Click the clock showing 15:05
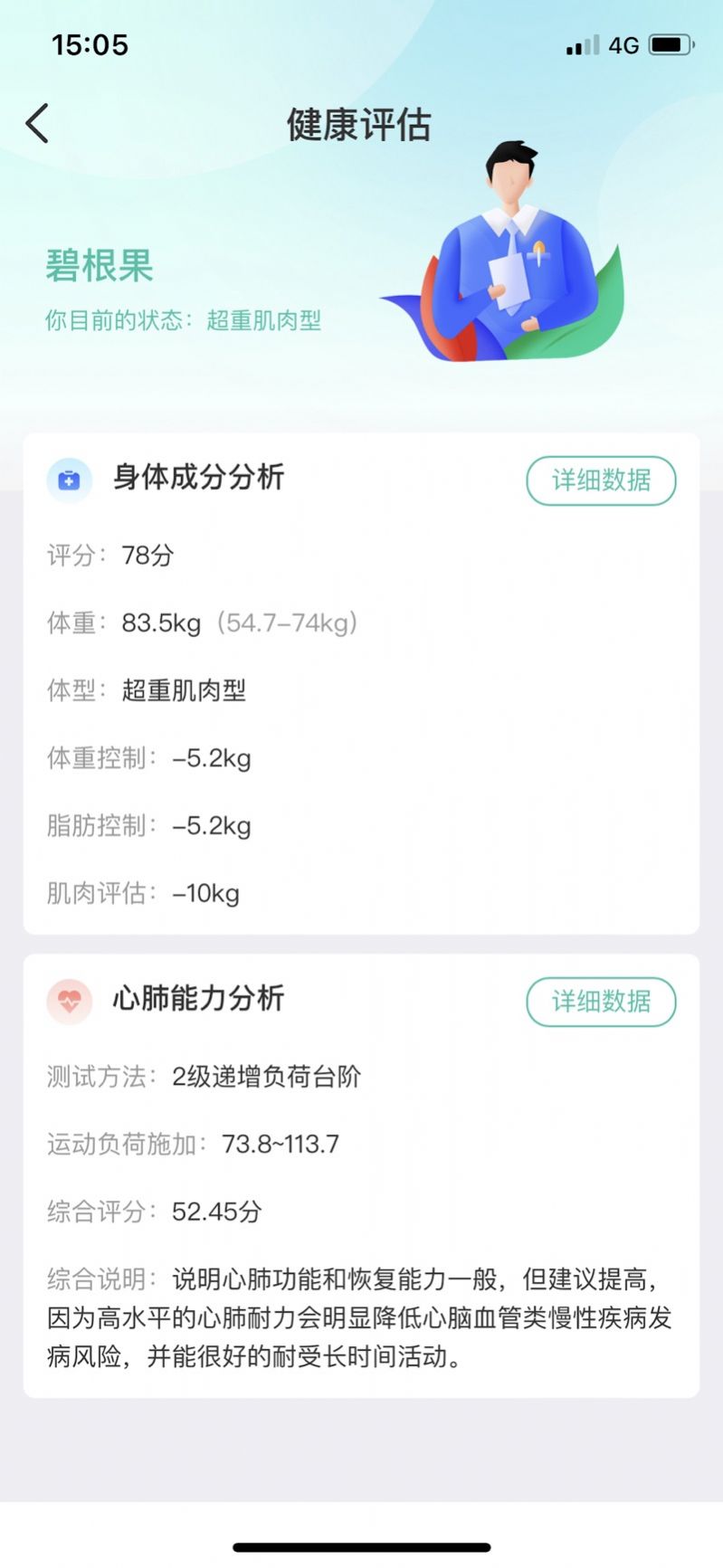723x1568 pixels. (90, 44)
